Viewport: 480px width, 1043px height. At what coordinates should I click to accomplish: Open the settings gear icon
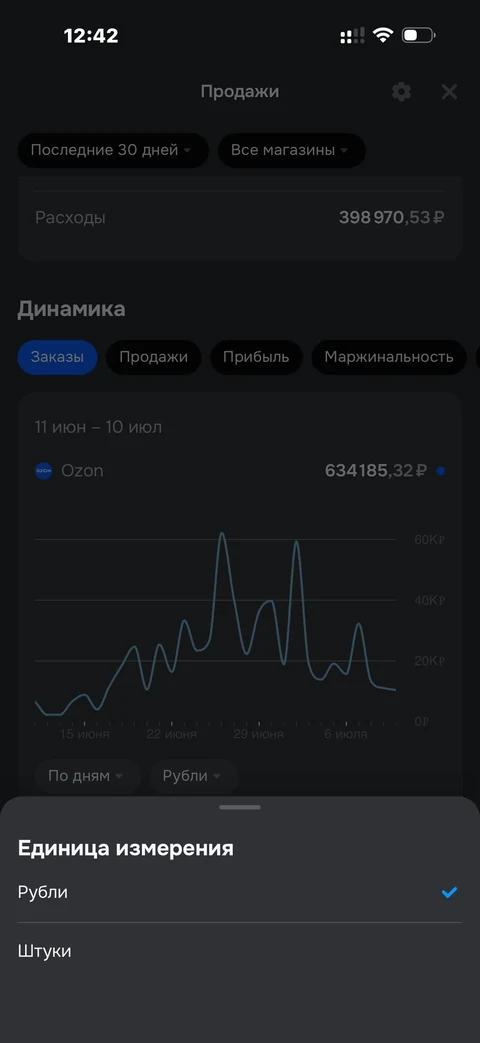(402, 92)
